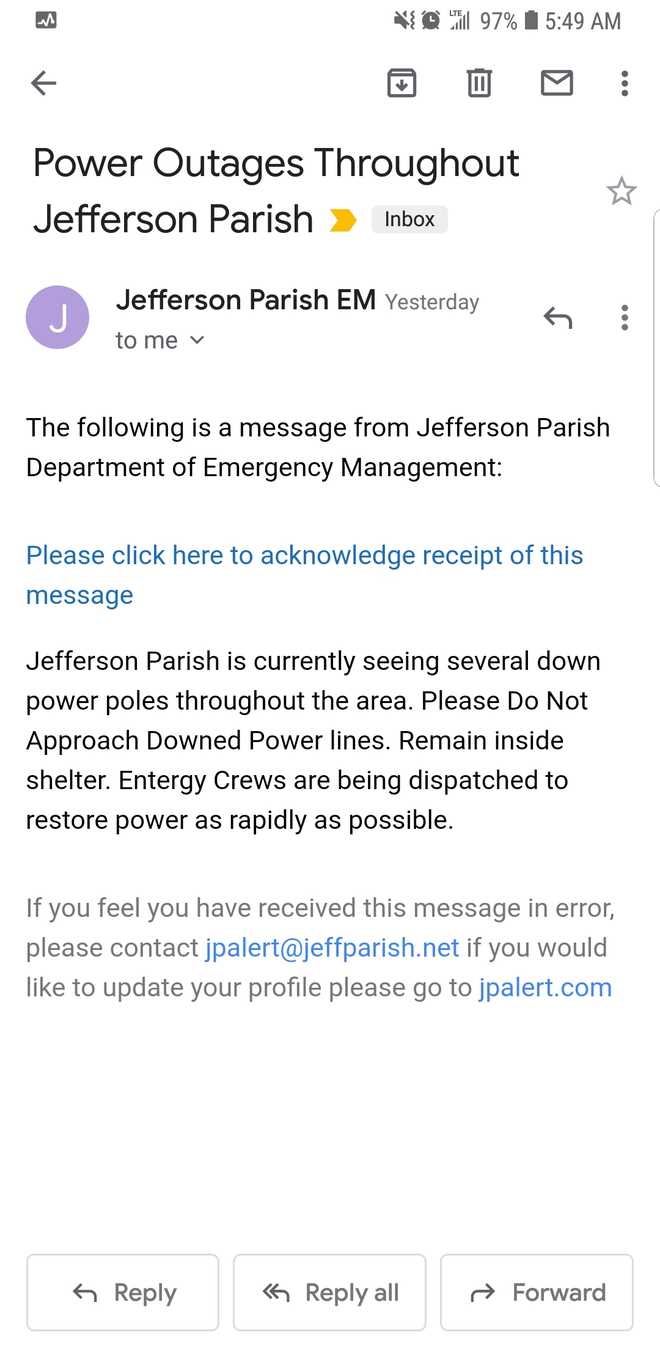Screen dimensions: 660x1357
Task: Forward this message
Action: coord(537,1292)
